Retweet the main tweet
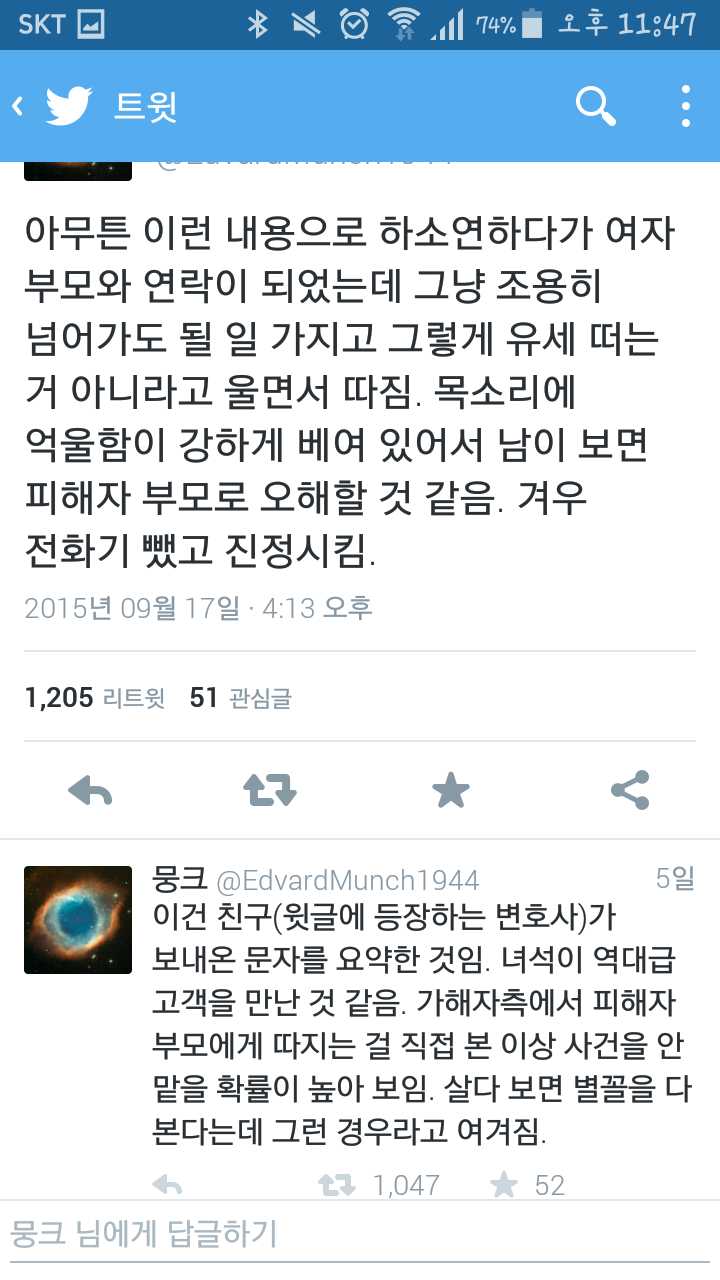 tap(270, 791)
